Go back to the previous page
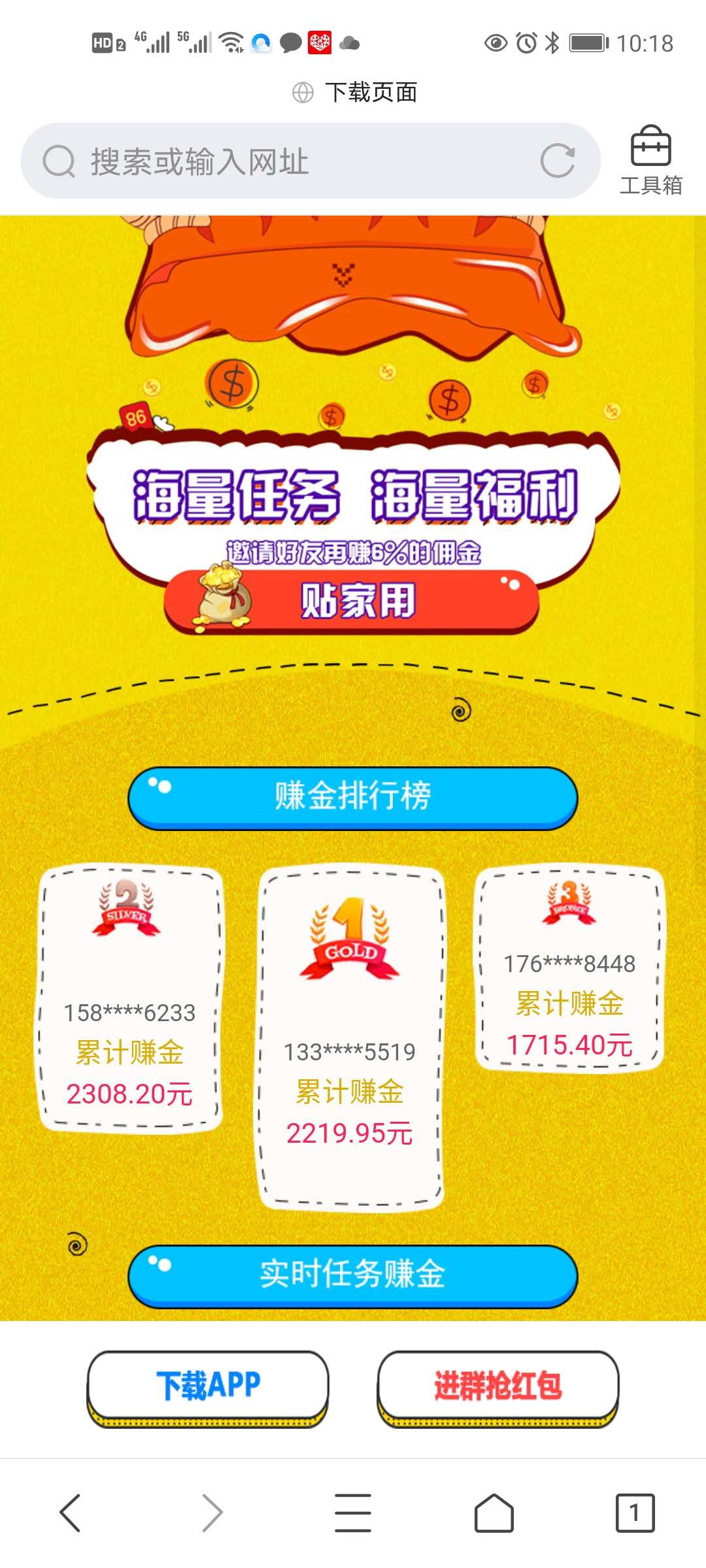Image resolution: width=706 pixels, height=1568 pixels. [71, 1512]
